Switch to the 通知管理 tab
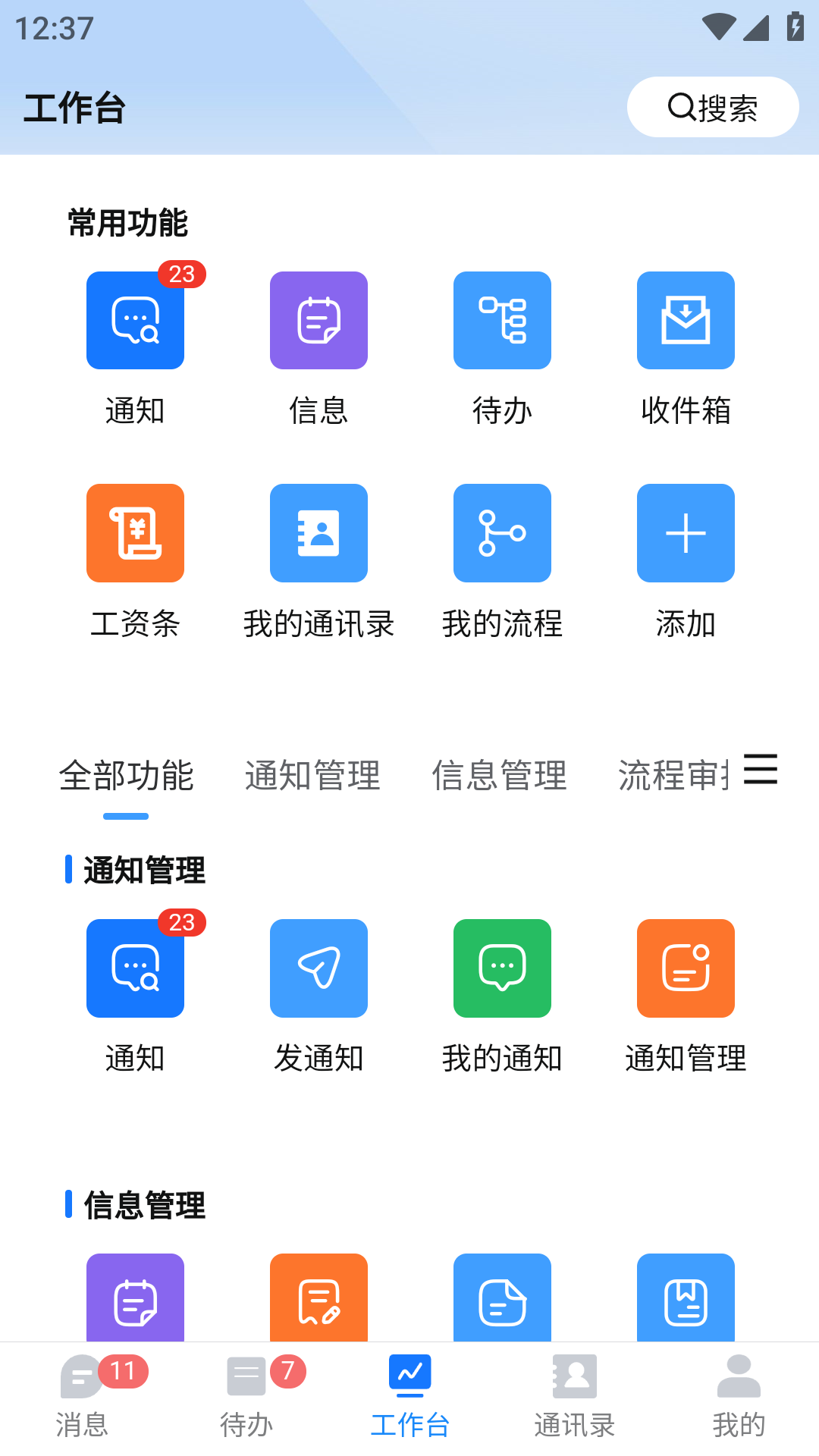This screenshot has height=1456, width=819. tap(312, 775)
